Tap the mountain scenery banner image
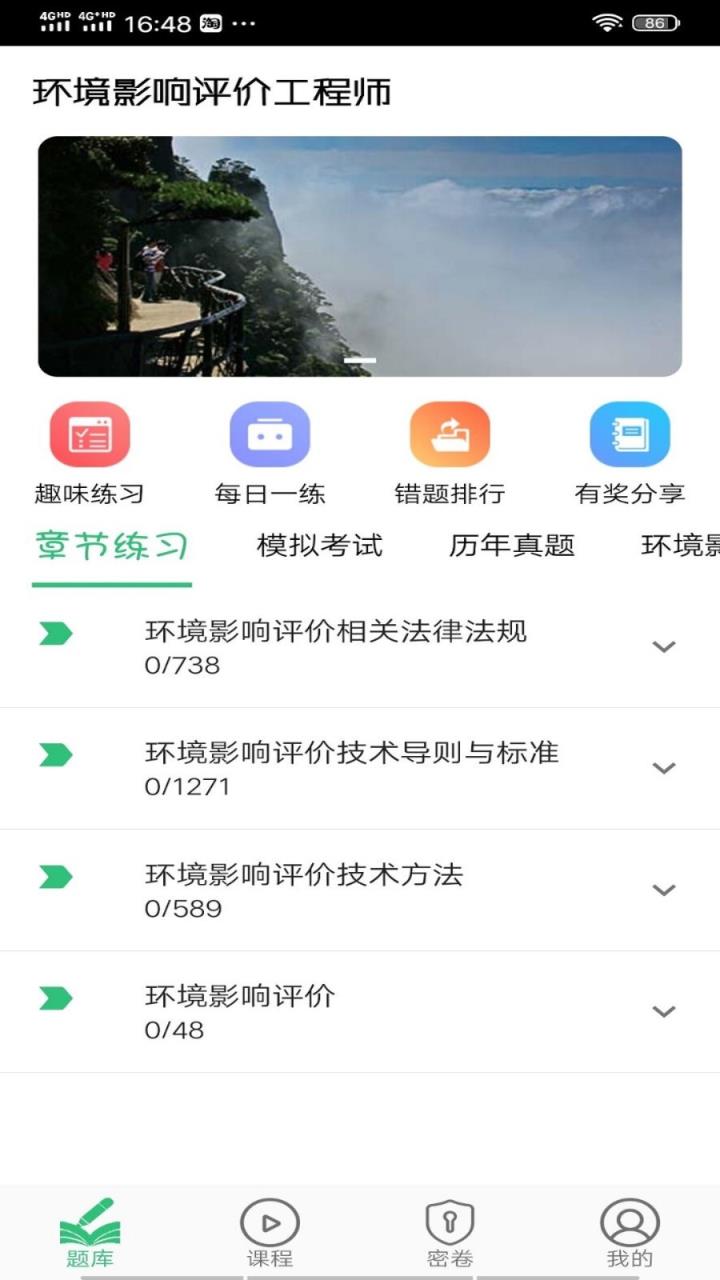Screen dimensions: 720x1280 360,255
